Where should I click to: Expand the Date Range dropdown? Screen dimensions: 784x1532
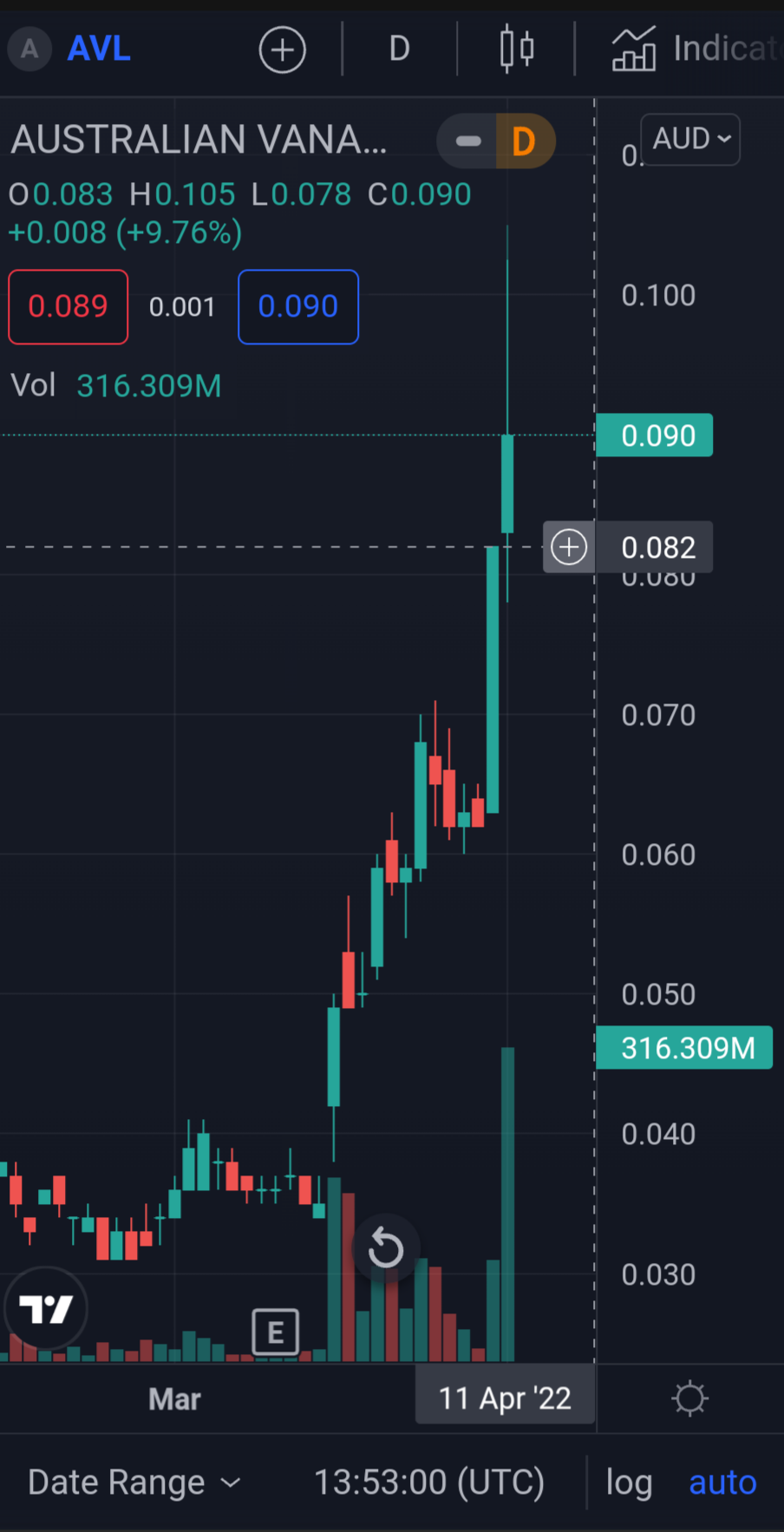point(134,1483)
